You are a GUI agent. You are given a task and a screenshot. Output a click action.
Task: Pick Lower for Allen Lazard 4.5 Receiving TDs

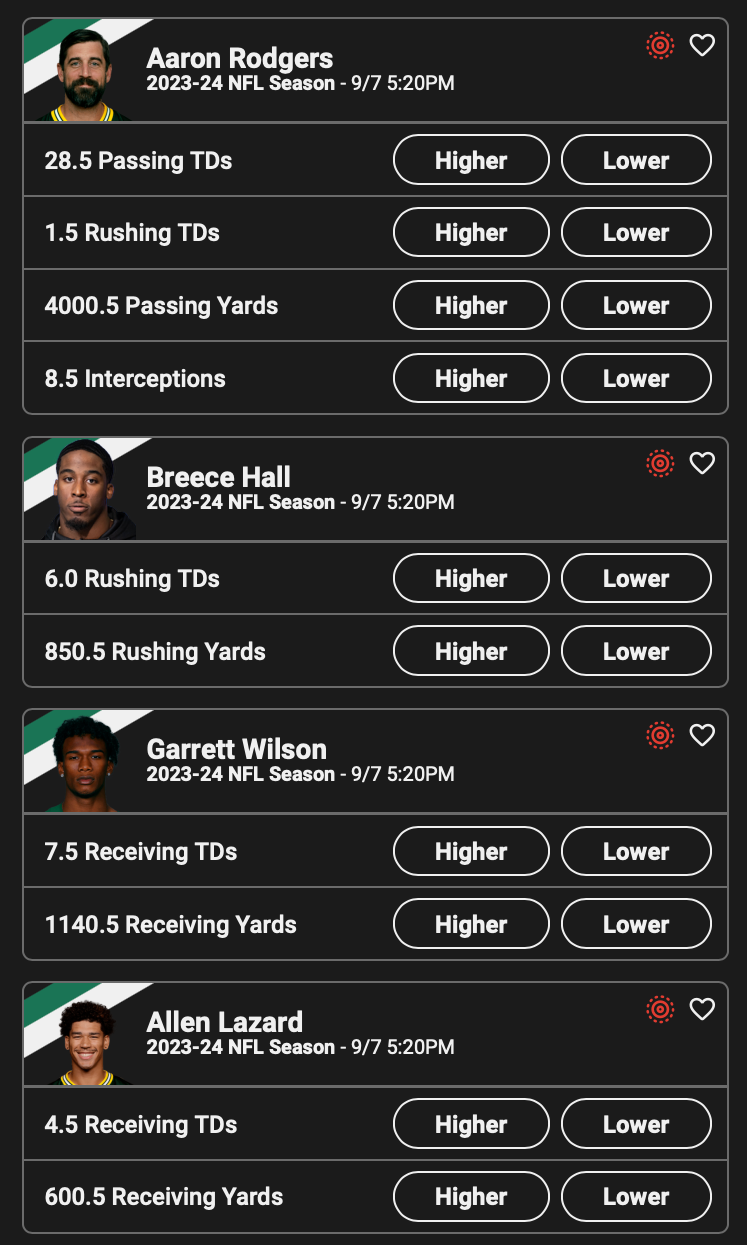[636, 1124]
